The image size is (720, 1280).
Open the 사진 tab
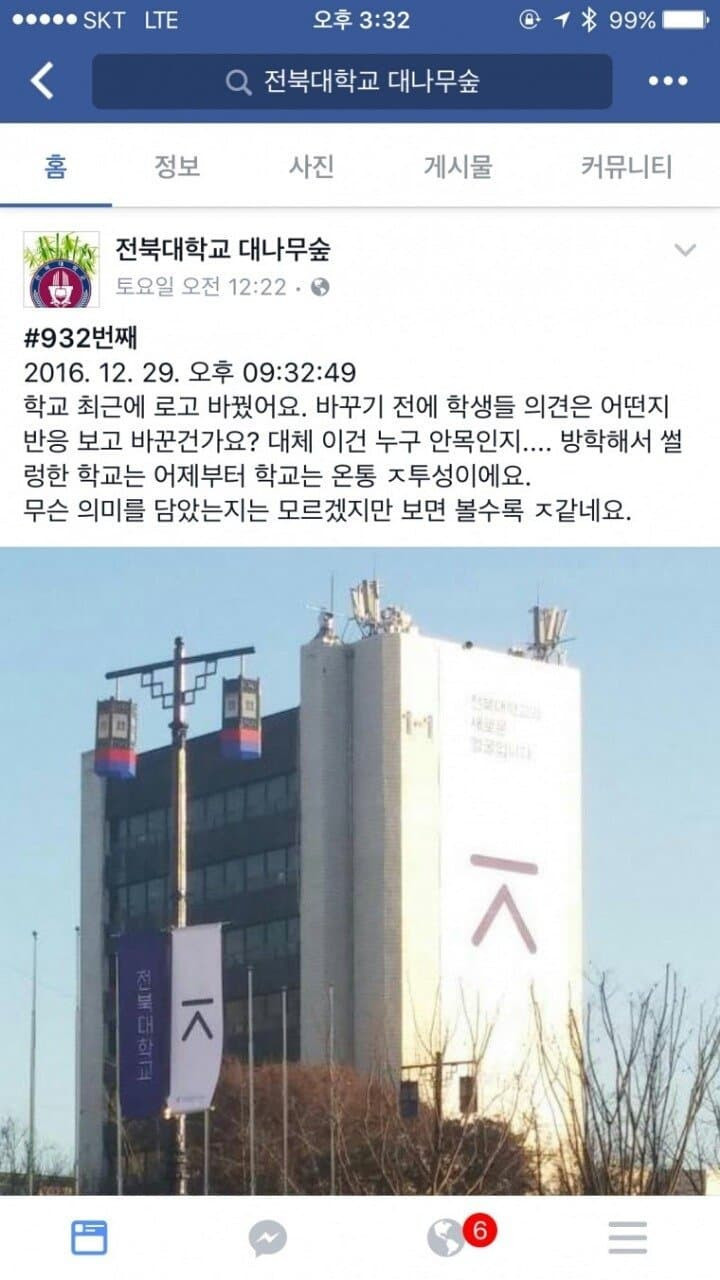pos(311,166)
